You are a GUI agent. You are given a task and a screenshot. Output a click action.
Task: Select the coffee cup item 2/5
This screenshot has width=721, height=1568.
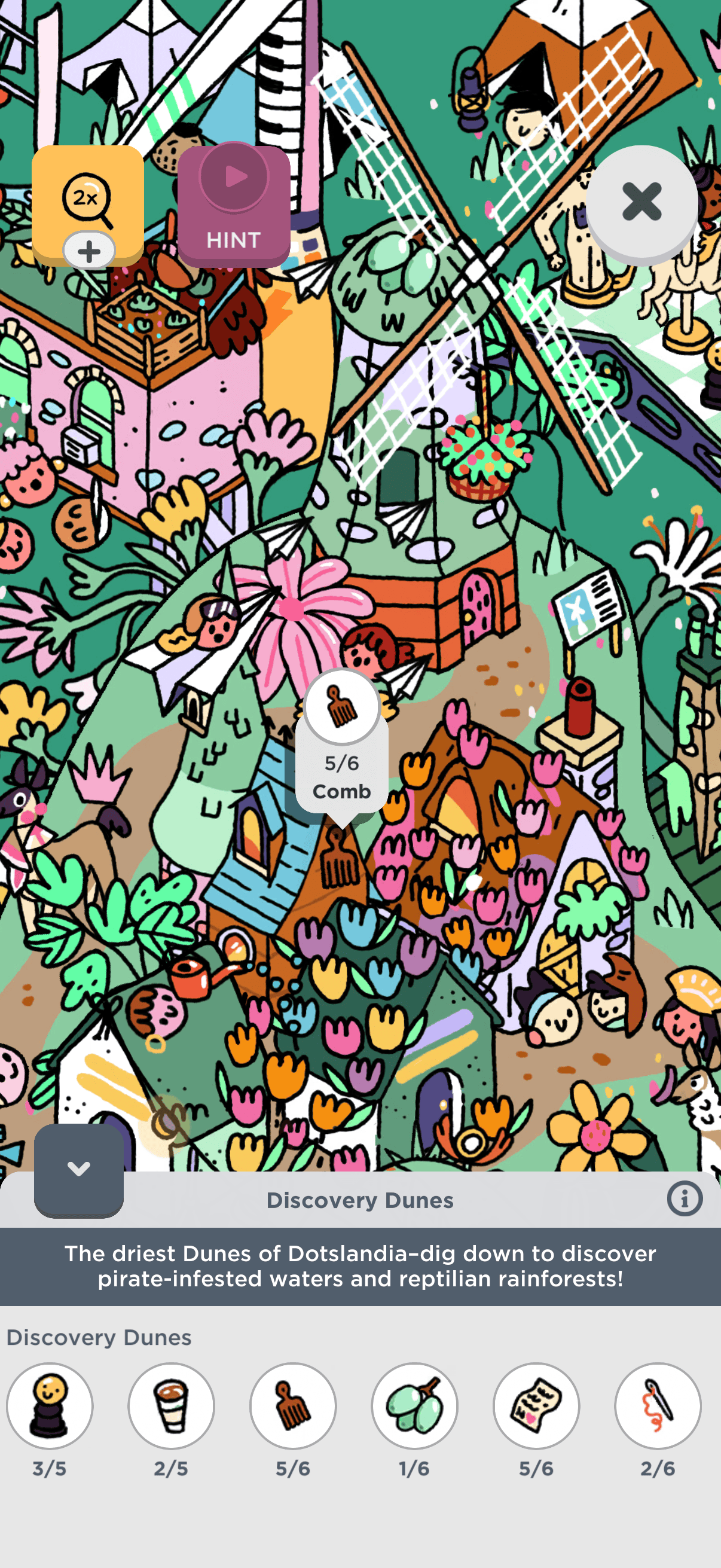click(172, 1405)
